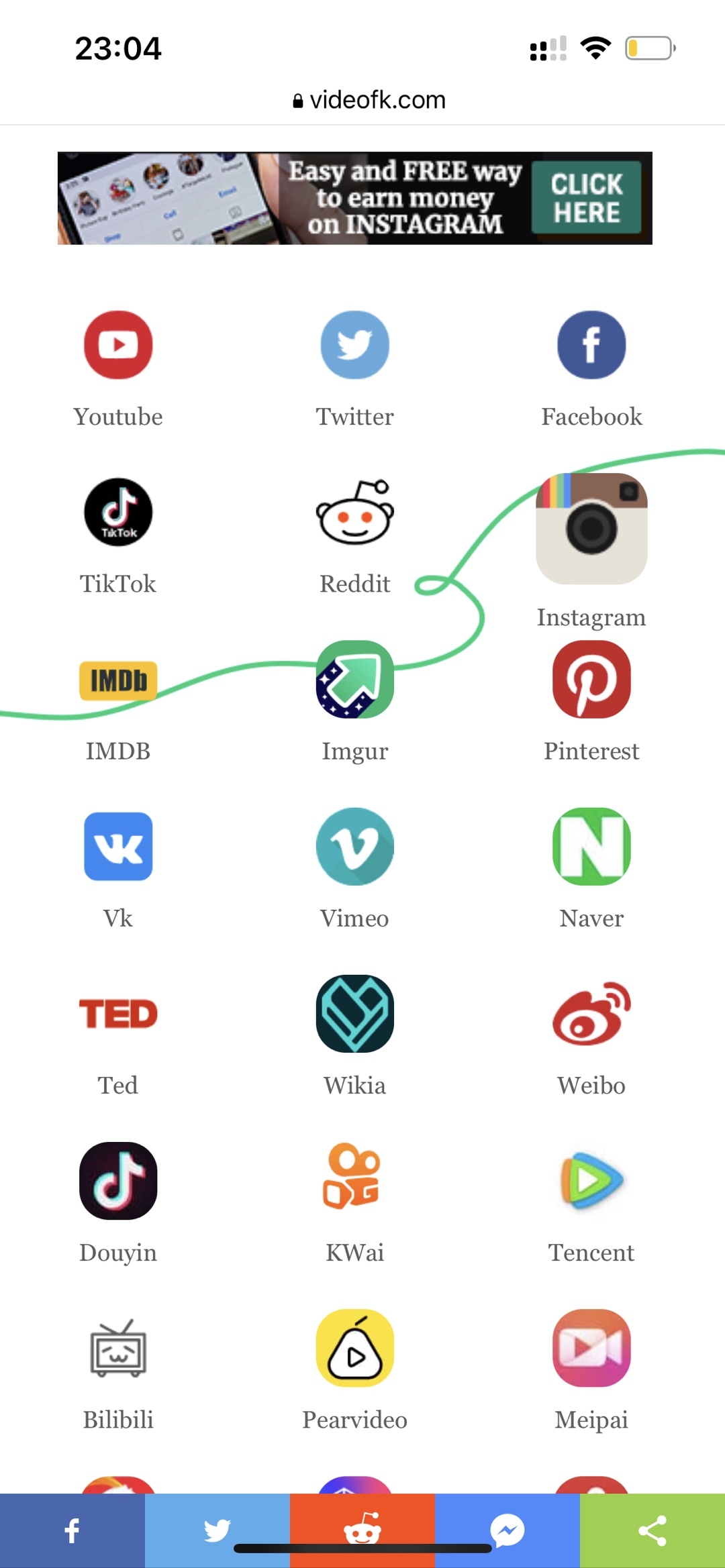Image resolution: width=725 pixels, height=1568 pixels.
Task: Tap the Instagram money ad banner
Action: (354, 198)
